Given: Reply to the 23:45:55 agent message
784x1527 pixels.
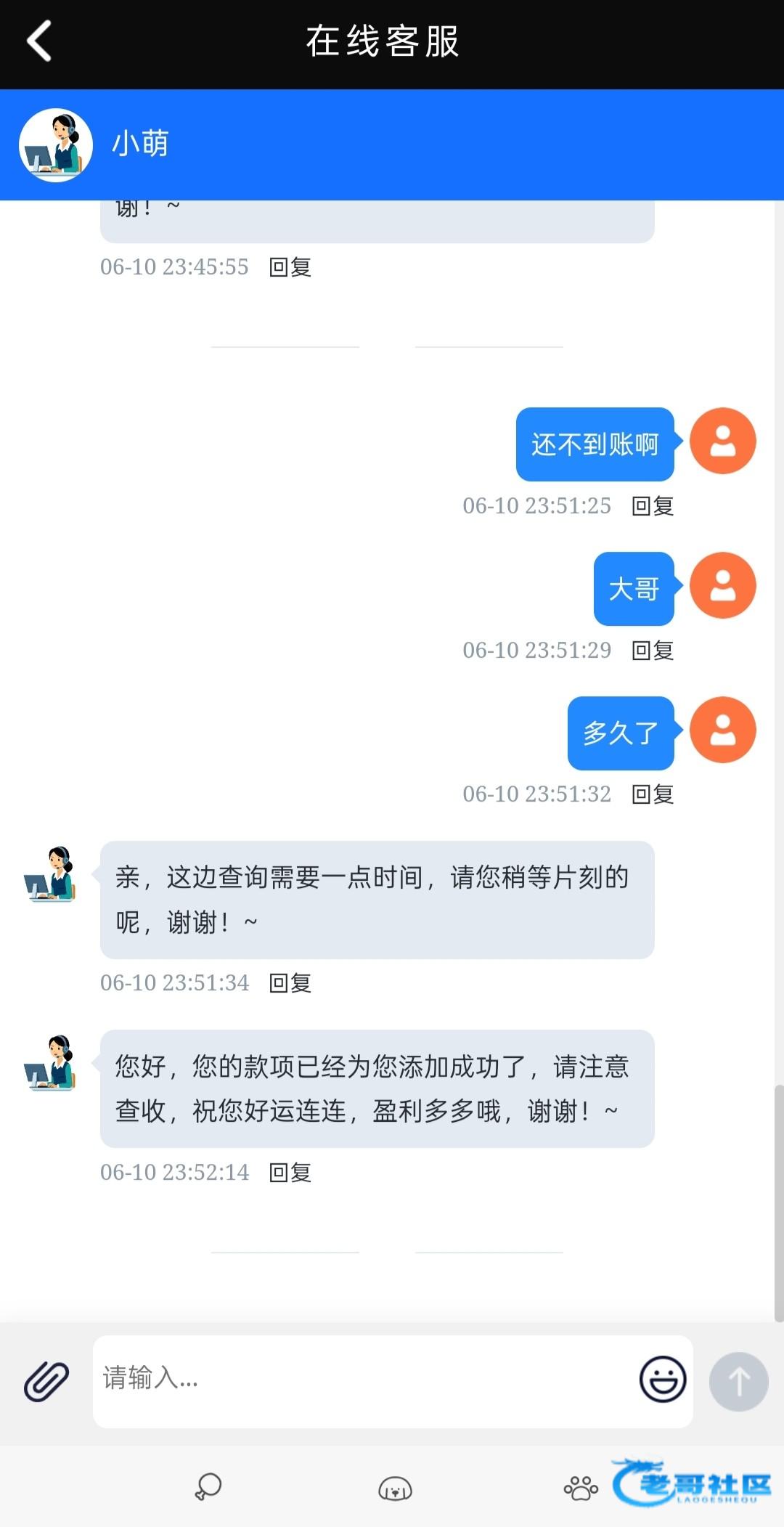Looking at the screenshot, I should pos(290,267).
